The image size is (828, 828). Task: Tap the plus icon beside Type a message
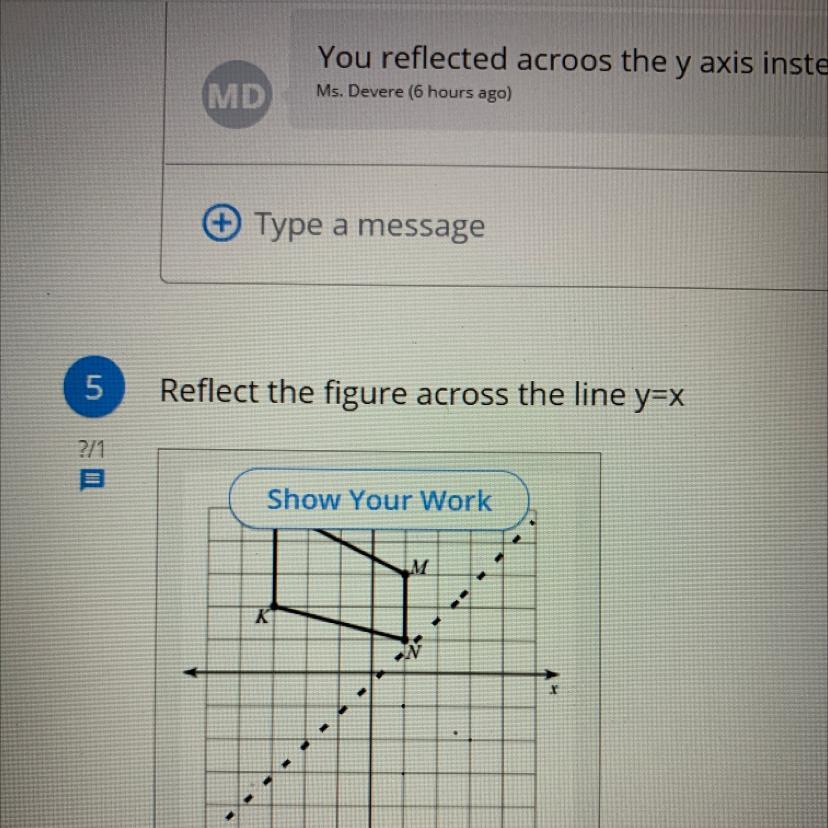coord(222,223)
